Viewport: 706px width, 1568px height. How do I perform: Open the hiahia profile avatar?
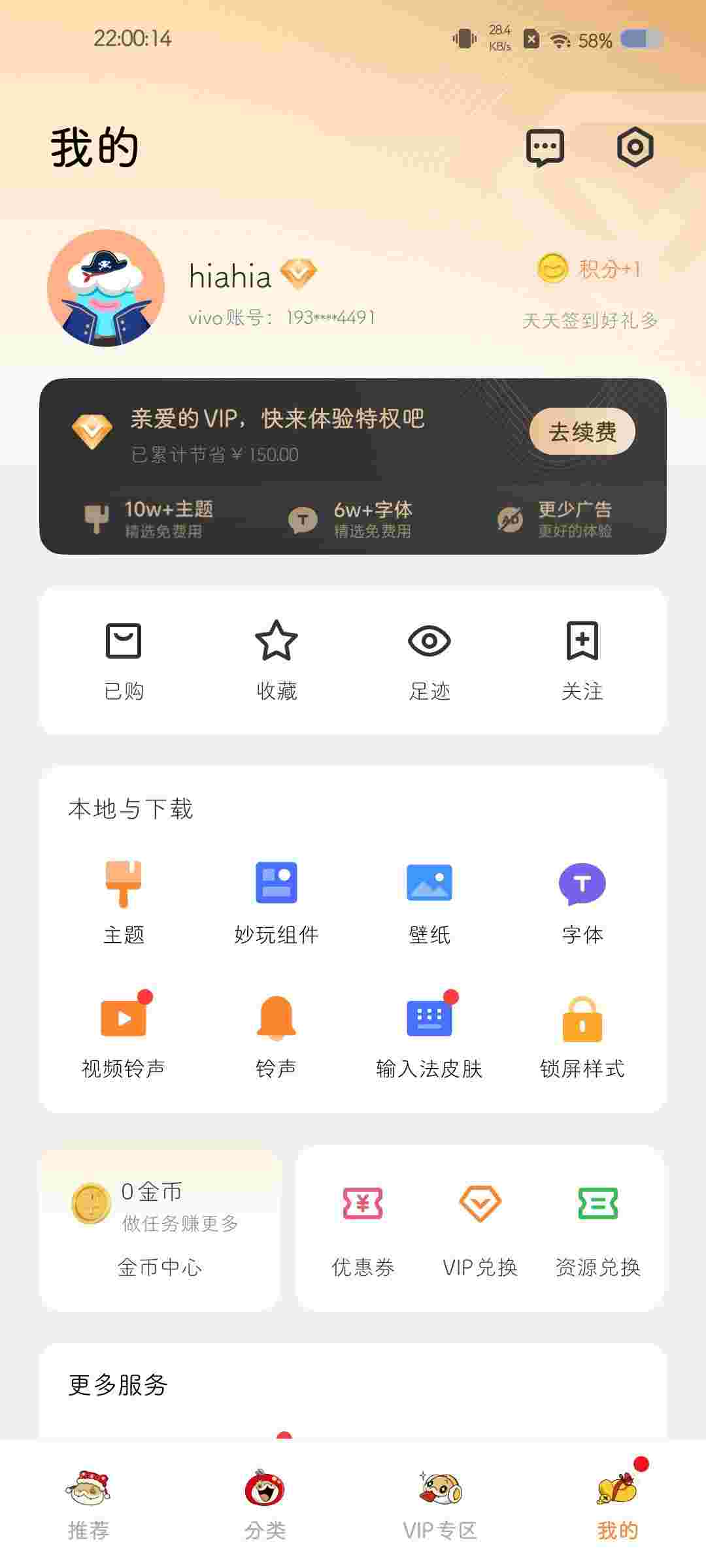[106, 288]
